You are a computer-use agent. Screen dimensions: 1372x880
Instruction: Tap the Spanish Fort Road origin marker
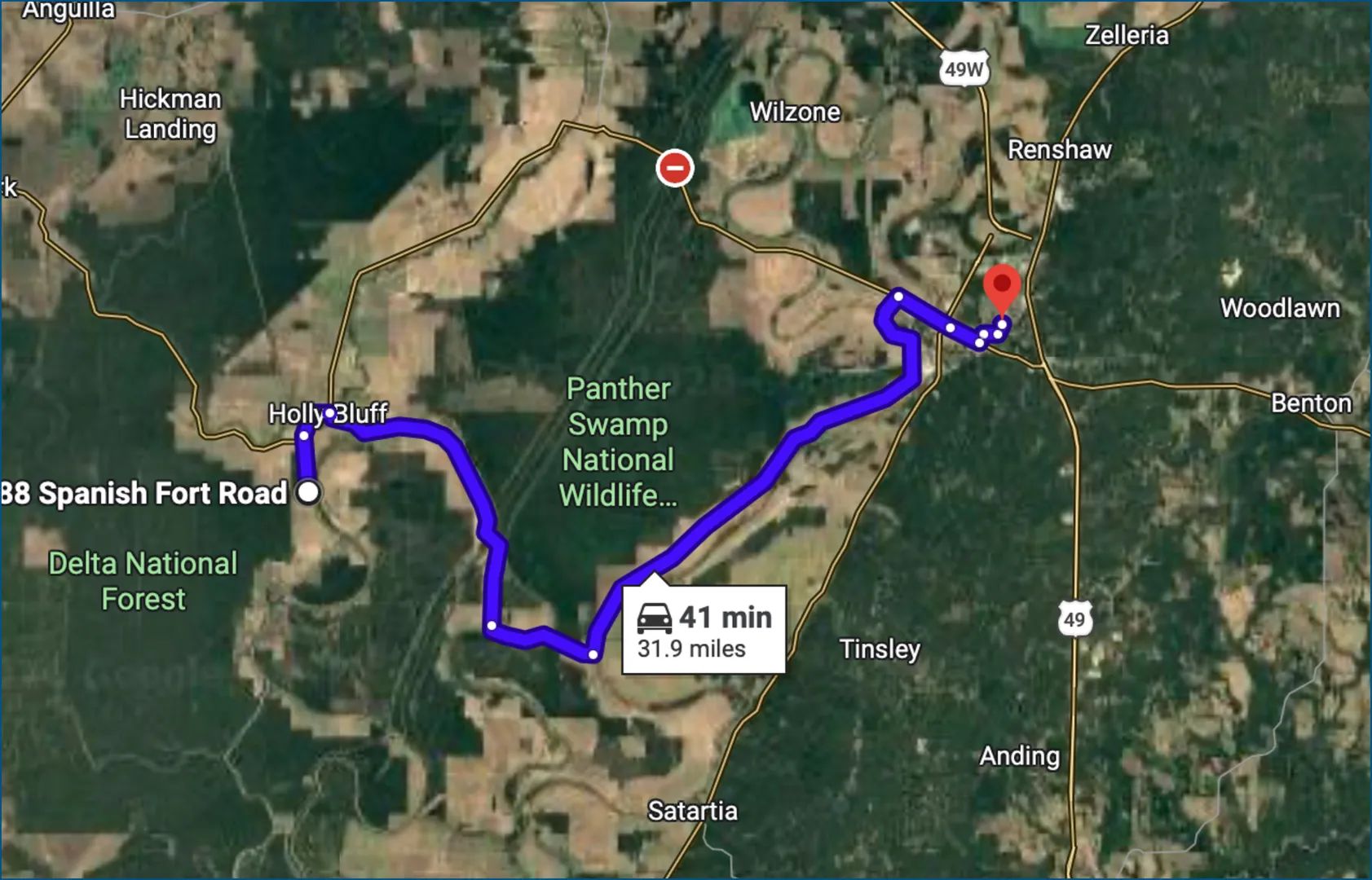click(x=309, y=492)
